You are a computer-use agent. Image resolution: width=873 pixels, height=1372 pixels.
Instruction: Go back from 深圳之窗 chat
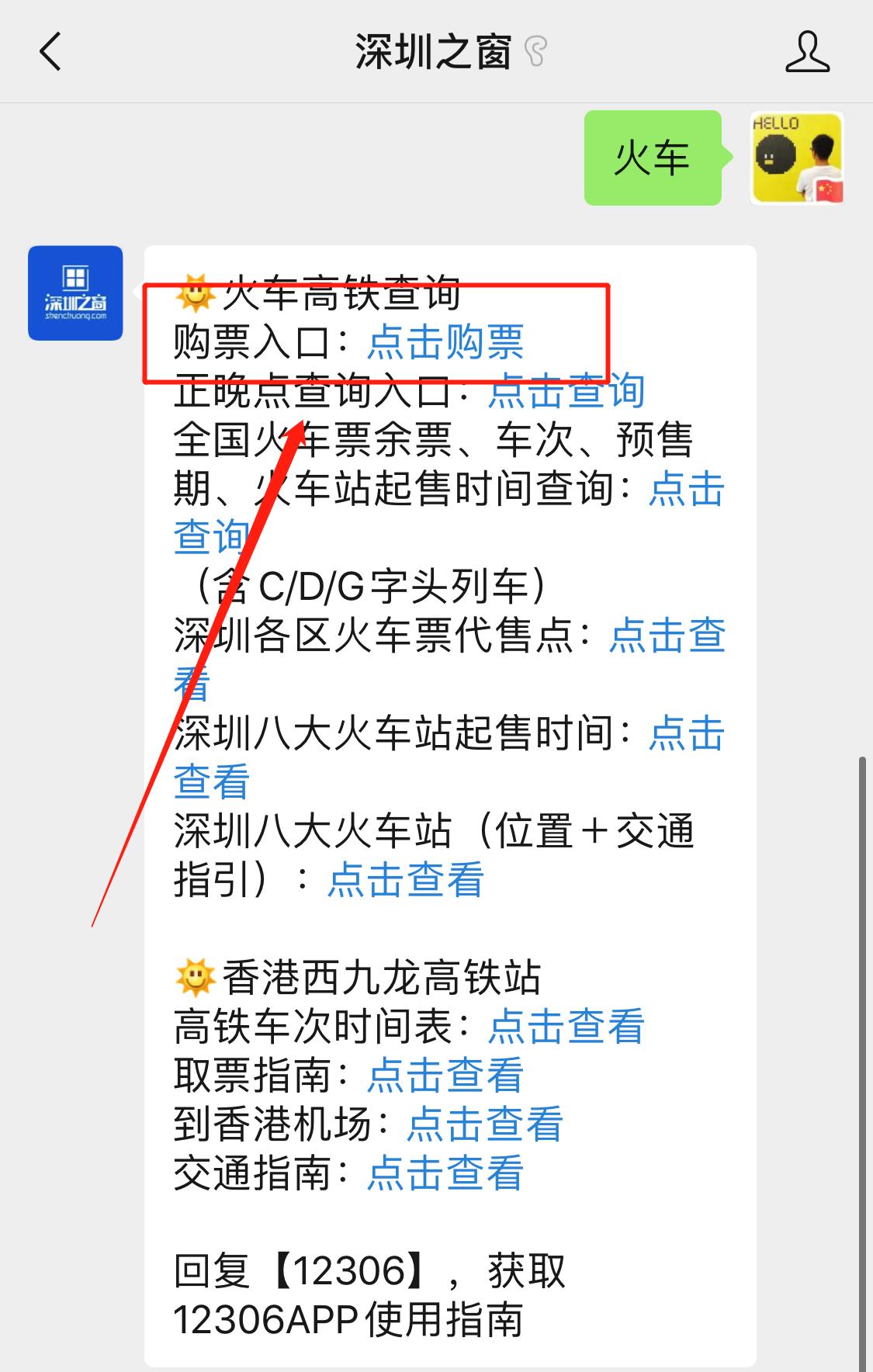50,52
